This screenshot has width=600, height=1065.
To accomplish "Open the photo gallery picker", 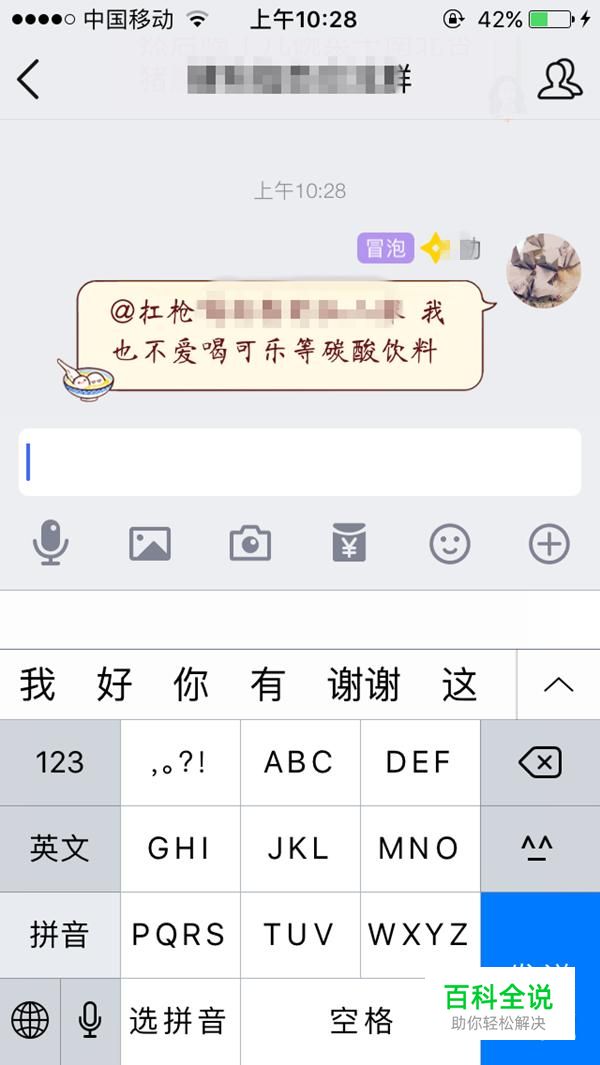I will click(150, 545).
